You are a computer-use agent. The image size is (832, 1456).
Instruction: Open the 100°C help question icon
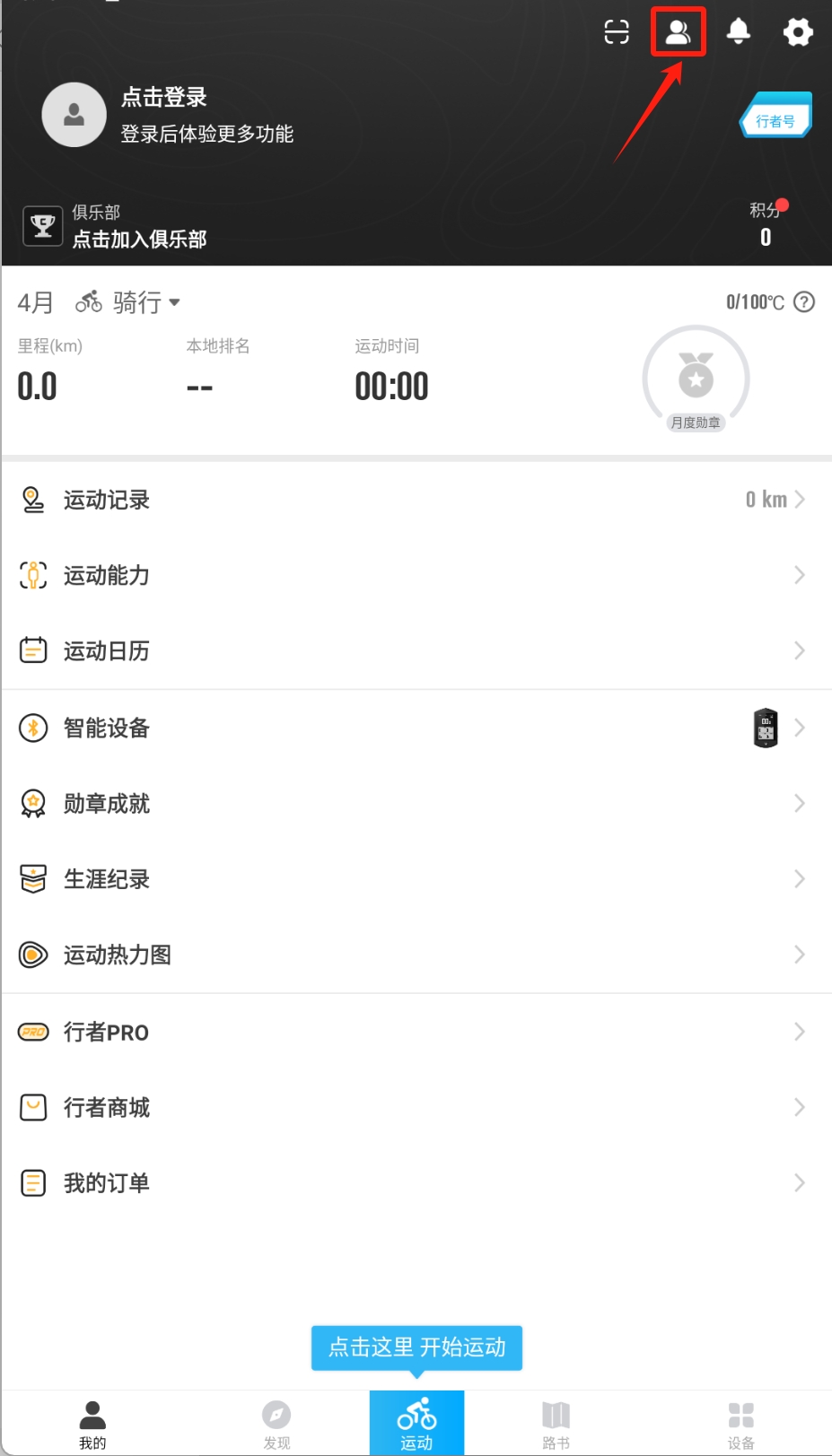(x=804, y=302)
